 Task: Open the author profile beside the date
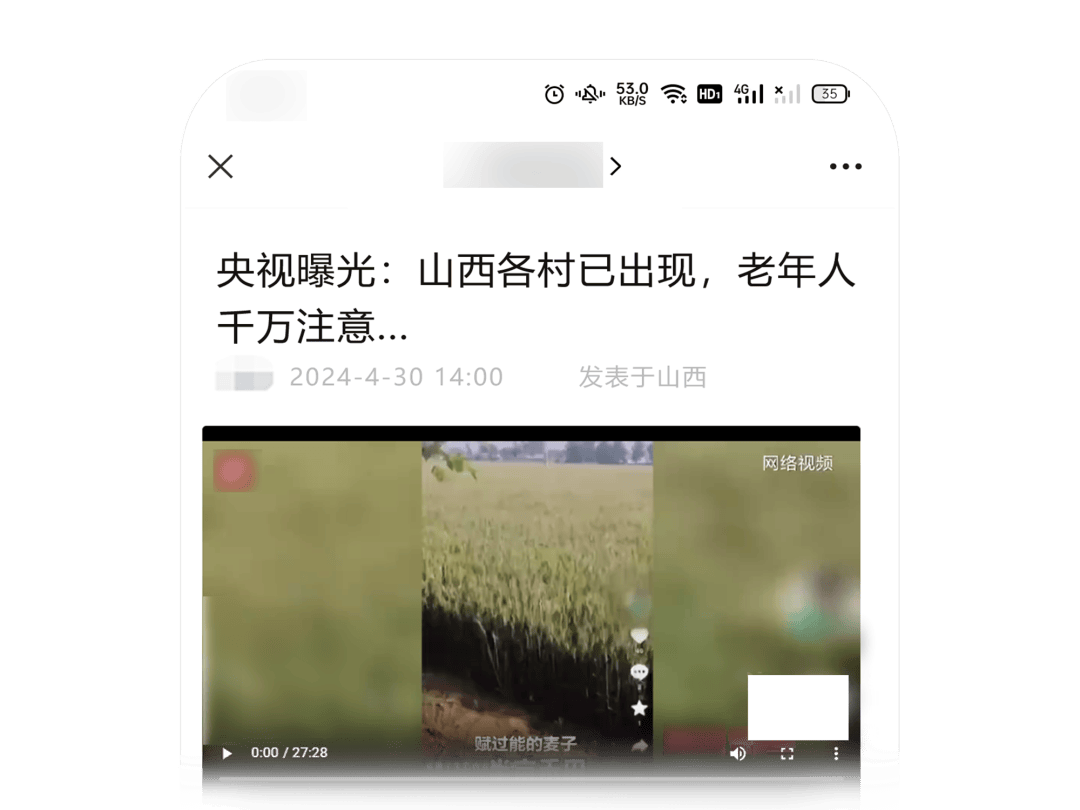(x=244, y=377)
